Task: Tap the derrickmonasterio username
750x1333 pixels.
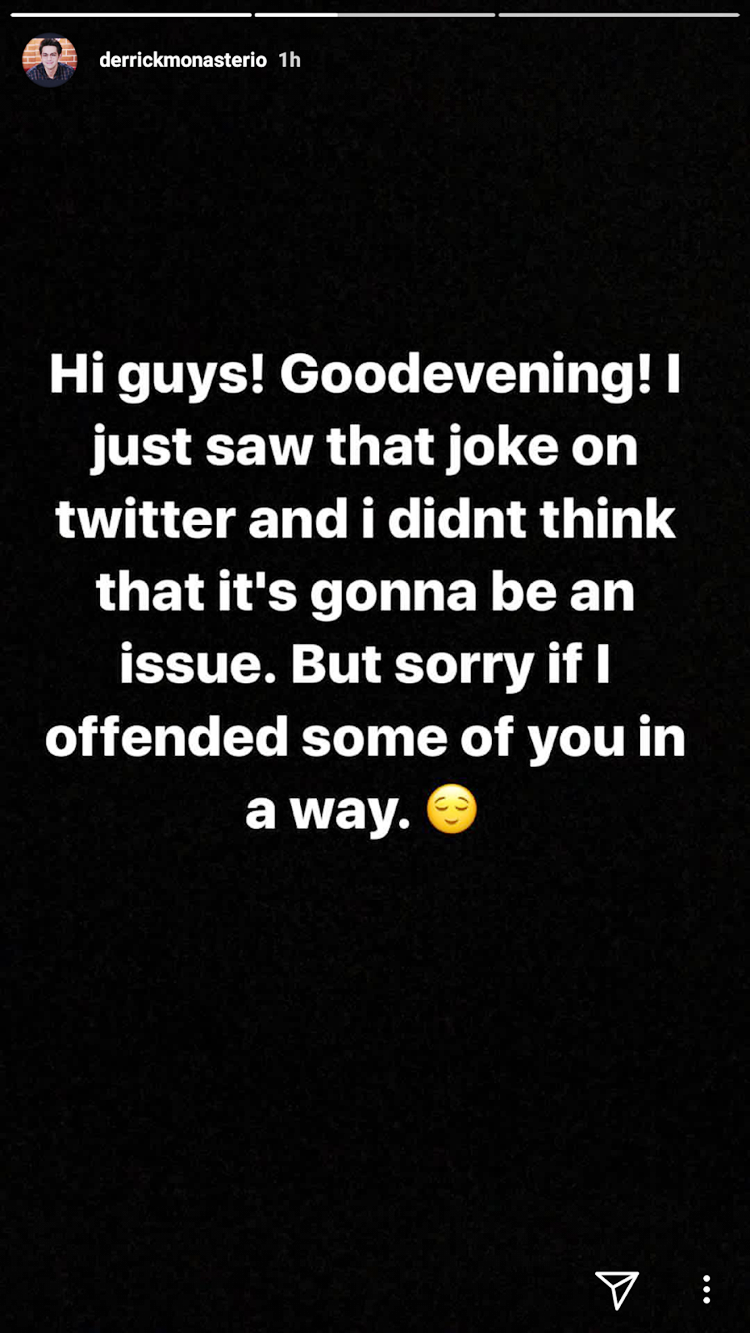Action: point(183,60)
